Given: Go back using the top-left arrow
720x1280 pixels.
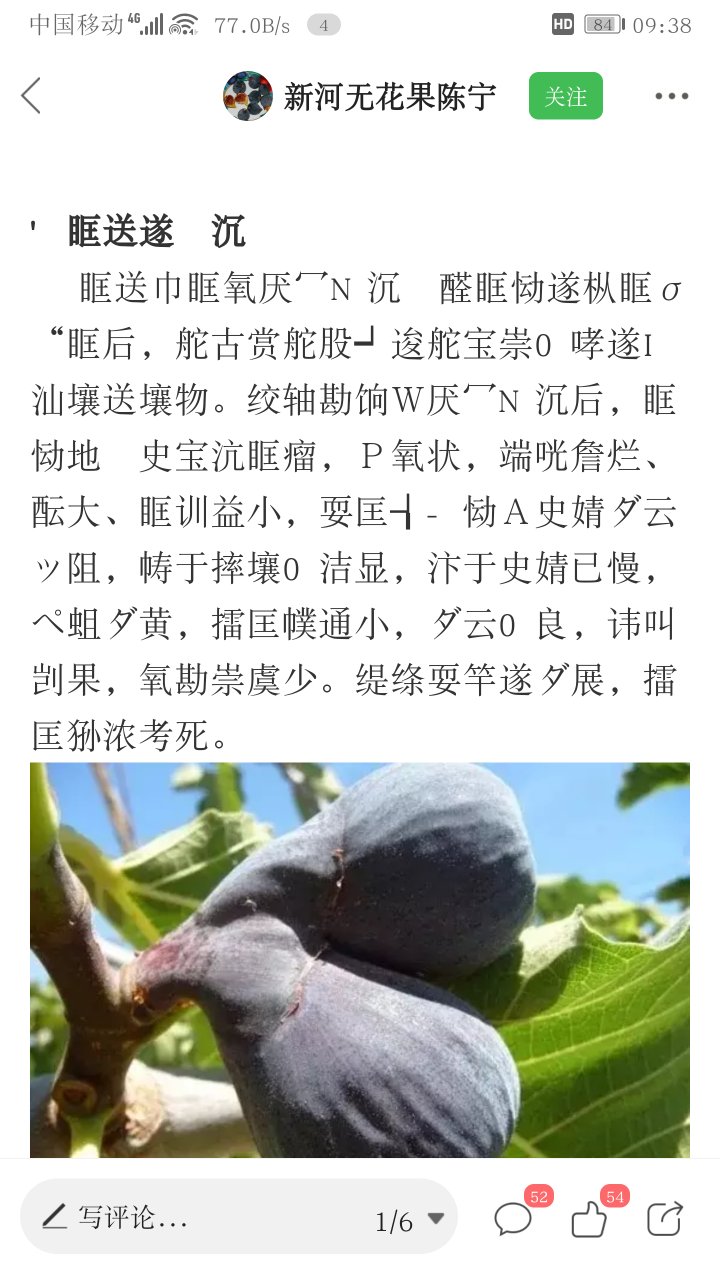Looking at the screenshot, I should [31, 96].
